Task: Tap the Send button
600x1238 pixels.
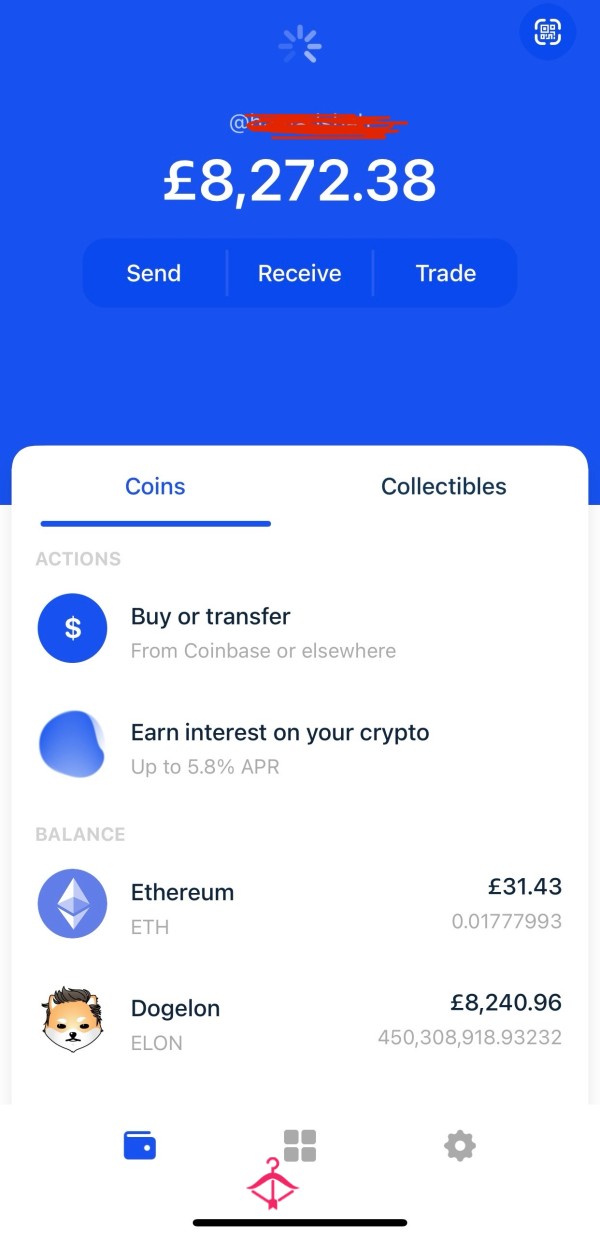Action: pos(154,273)
